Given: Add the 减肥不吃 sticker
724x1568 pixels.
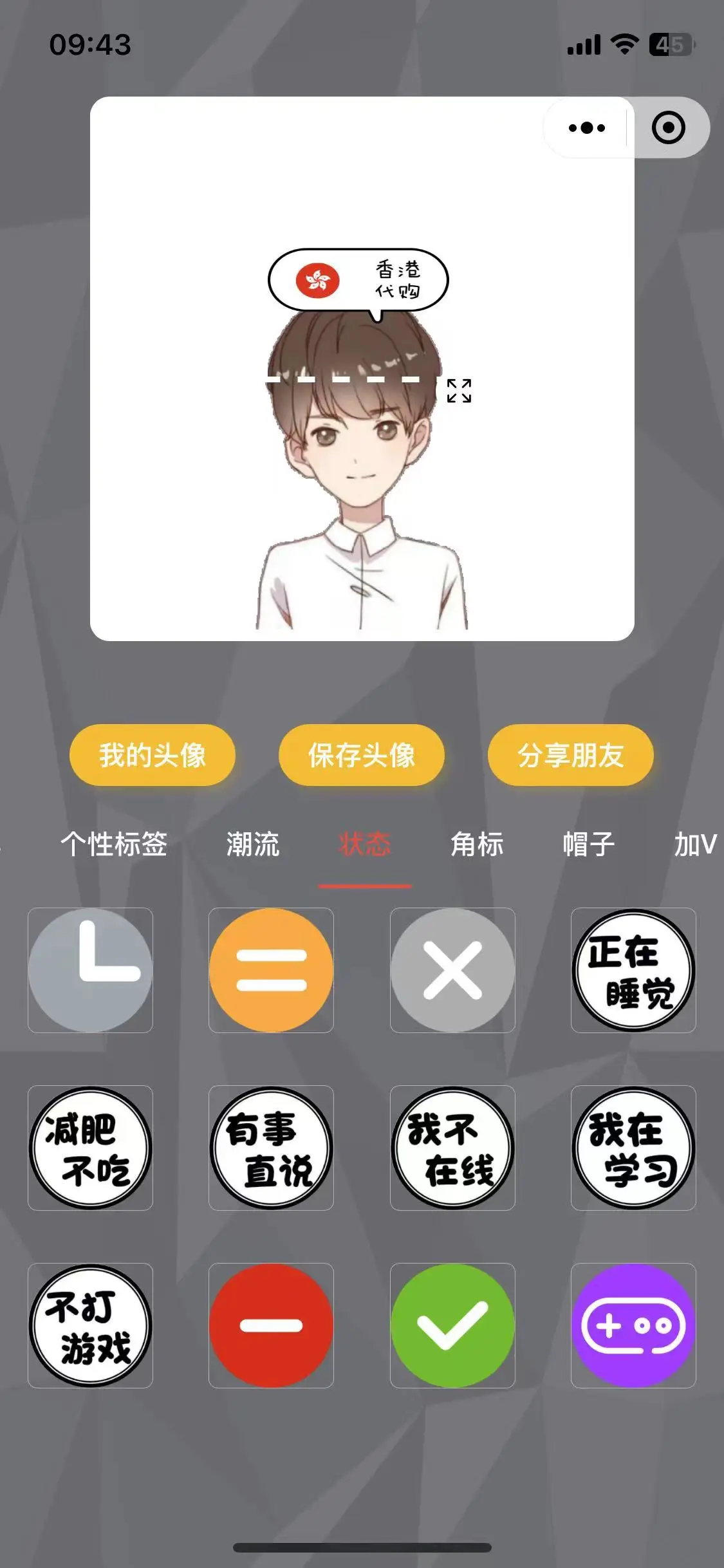Looking at the screenshot, I should pyautogui.click(x=90, y=1148).
